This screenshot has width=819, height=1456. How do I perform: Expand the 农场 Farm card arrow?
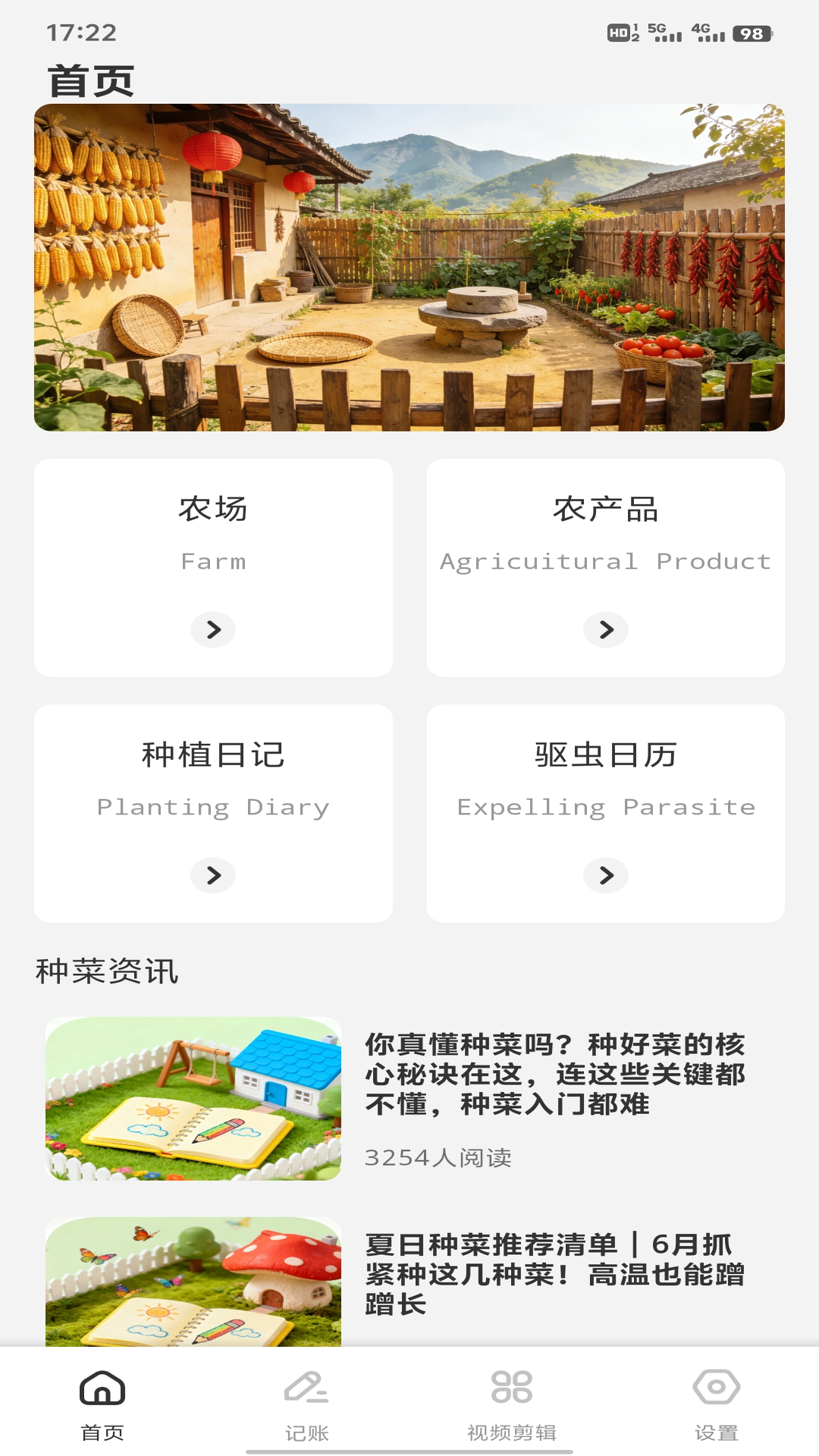(x=213, y=630)
